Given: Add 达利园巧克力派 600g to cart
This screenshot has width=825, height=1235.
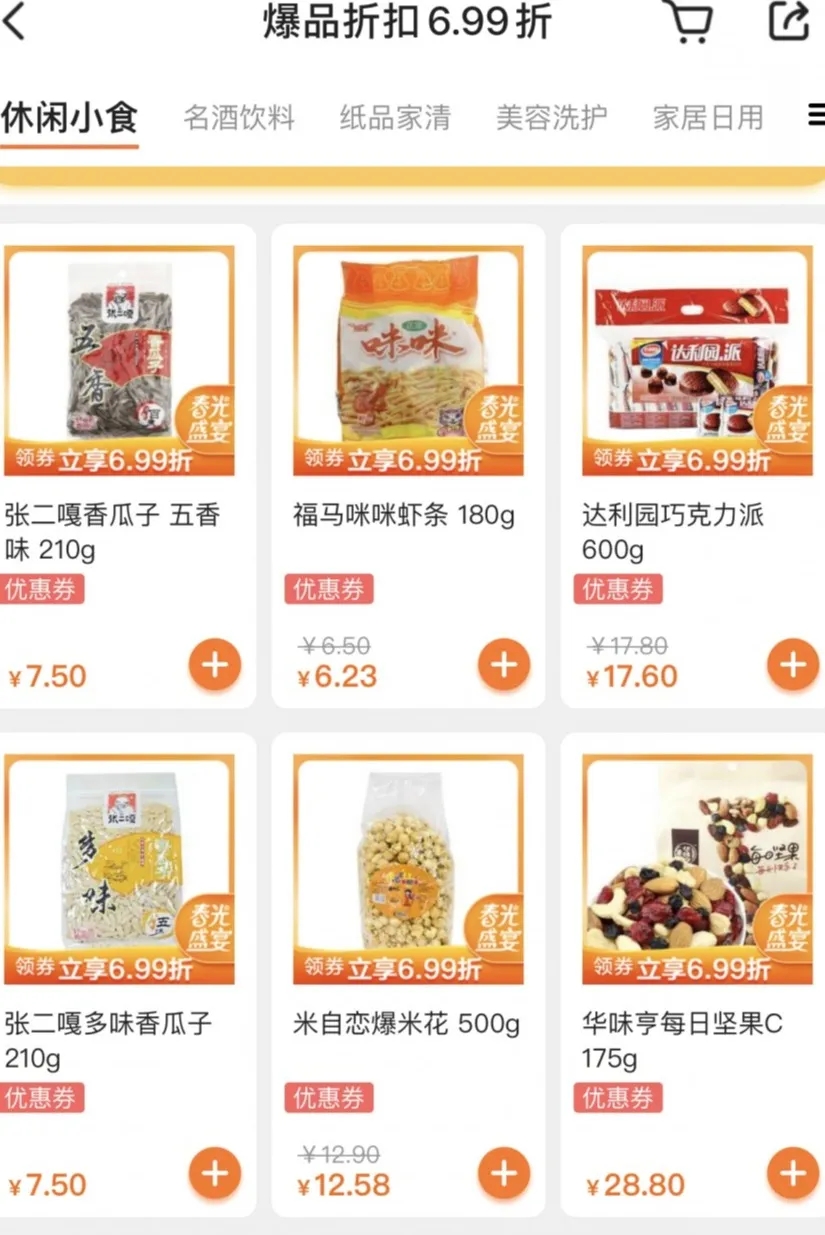Looking at the screenshot, I should pos(792,665).
